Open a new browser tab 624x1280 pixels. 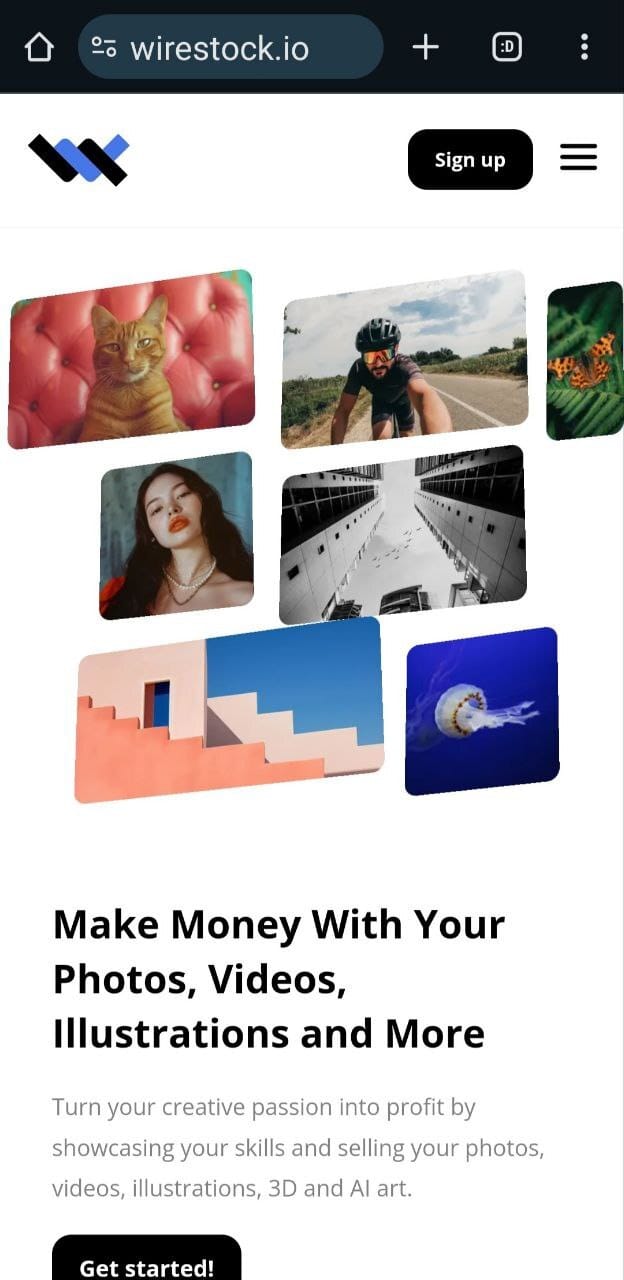(426, 47)
